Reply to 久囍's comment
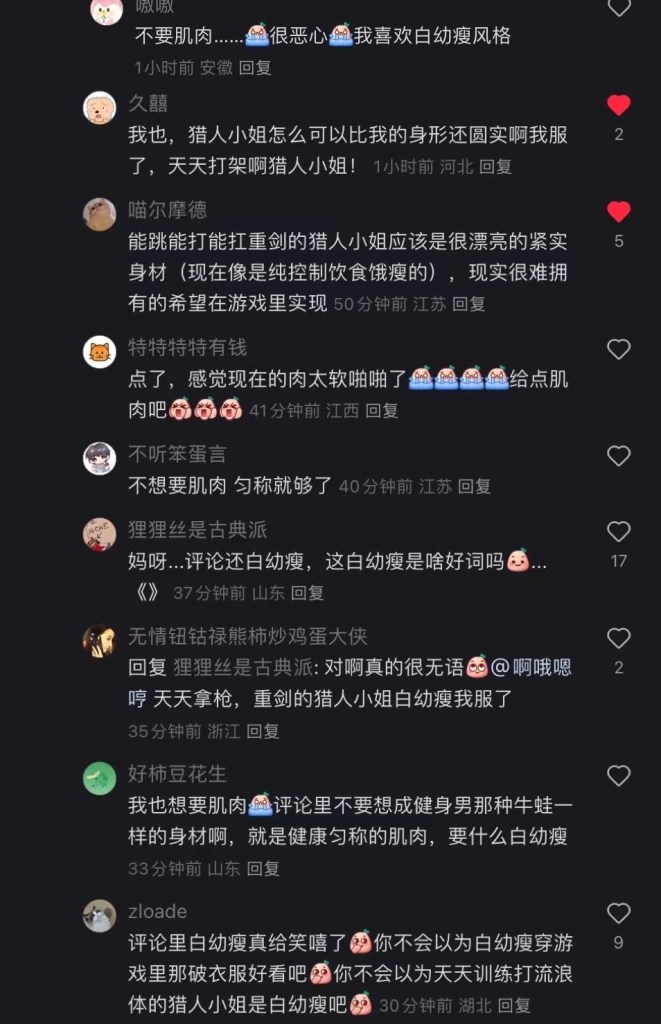661x1024 pixels. click(495, 167)
